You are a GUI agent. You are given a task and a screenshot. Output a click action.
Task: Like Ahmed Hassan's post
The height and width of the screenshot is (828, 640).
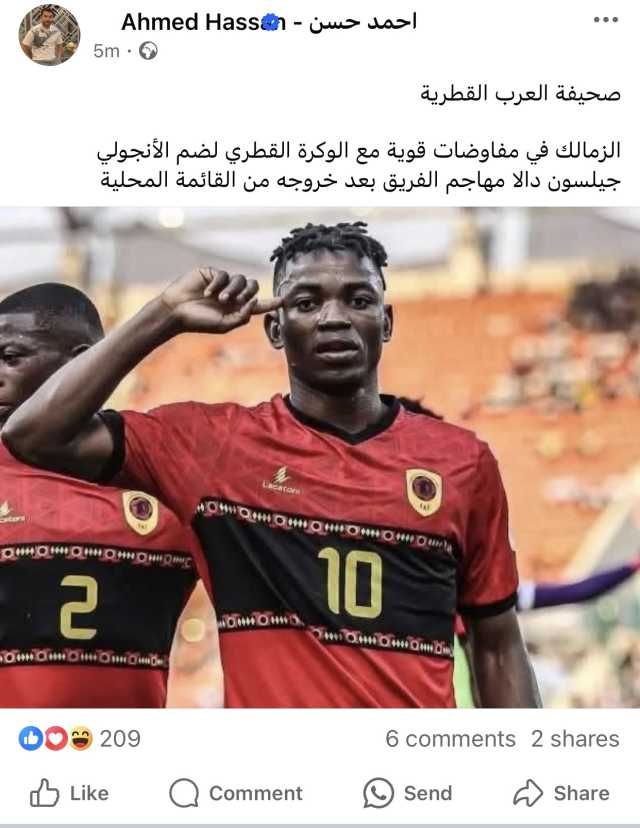tap(69, 793)
